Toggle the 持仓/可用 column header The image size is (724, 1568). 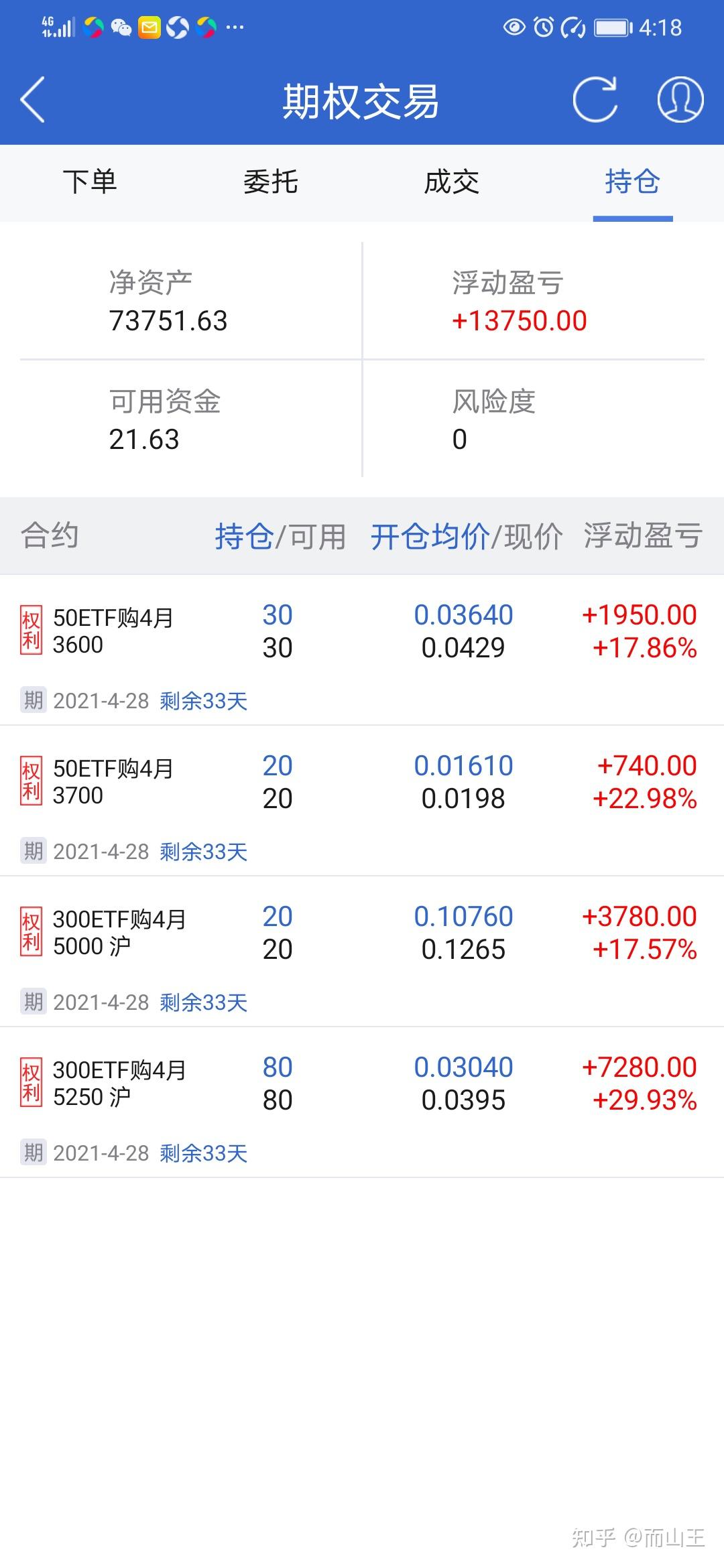click(x=280, y=537)
